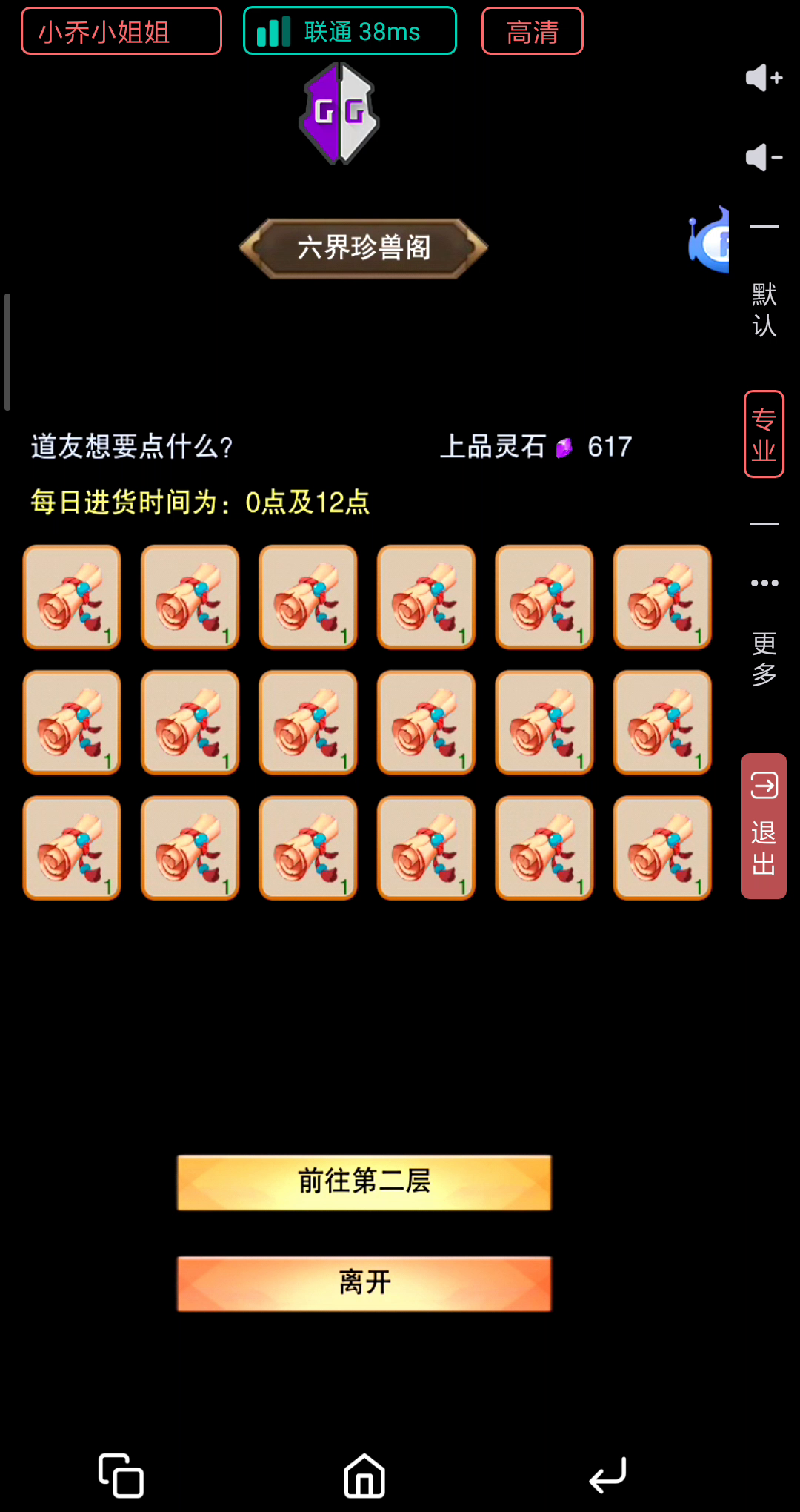Tap the 联通 38ms network indicator

click(350, 31)
